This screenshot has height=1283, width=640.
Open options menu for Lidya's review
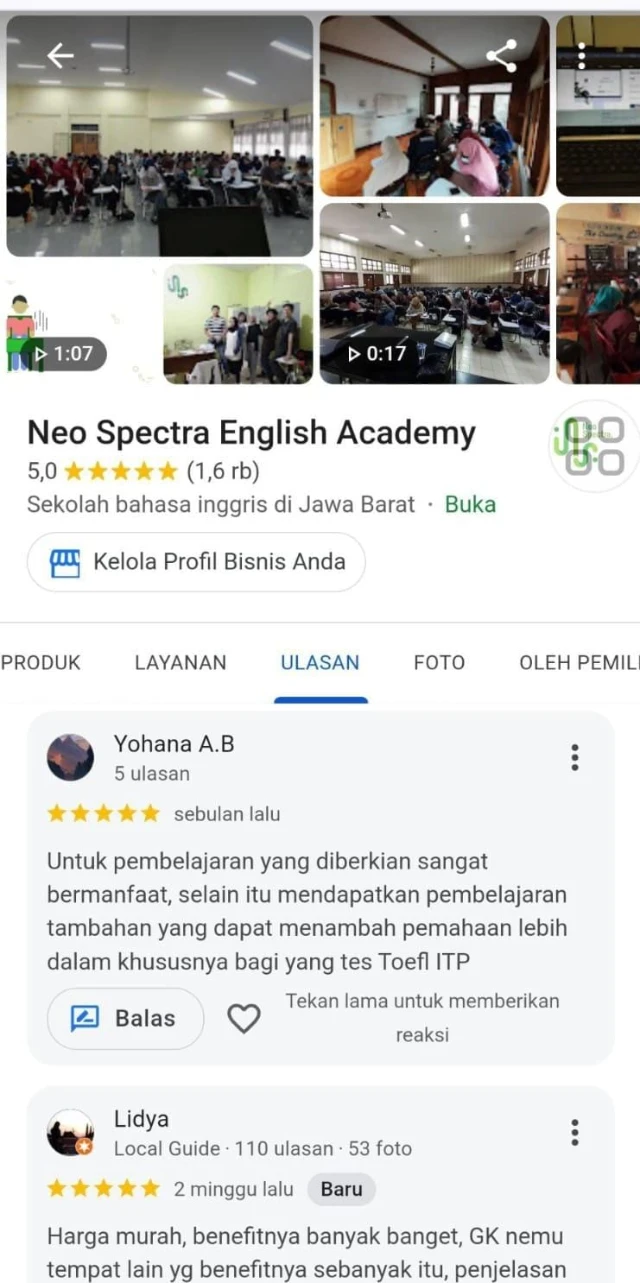click(x=574, y=1132)
